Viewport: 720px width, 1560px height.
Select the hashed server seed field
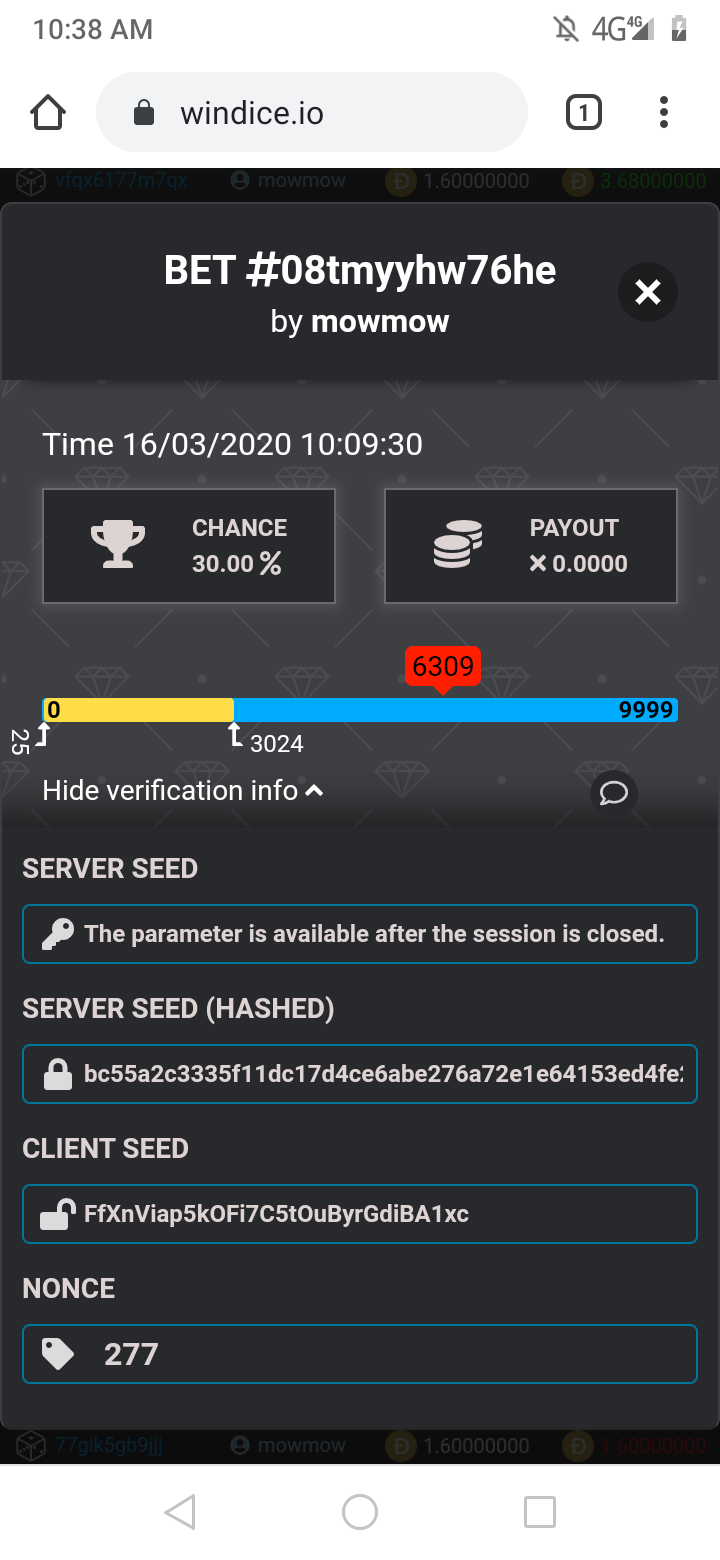(360, 1075)
